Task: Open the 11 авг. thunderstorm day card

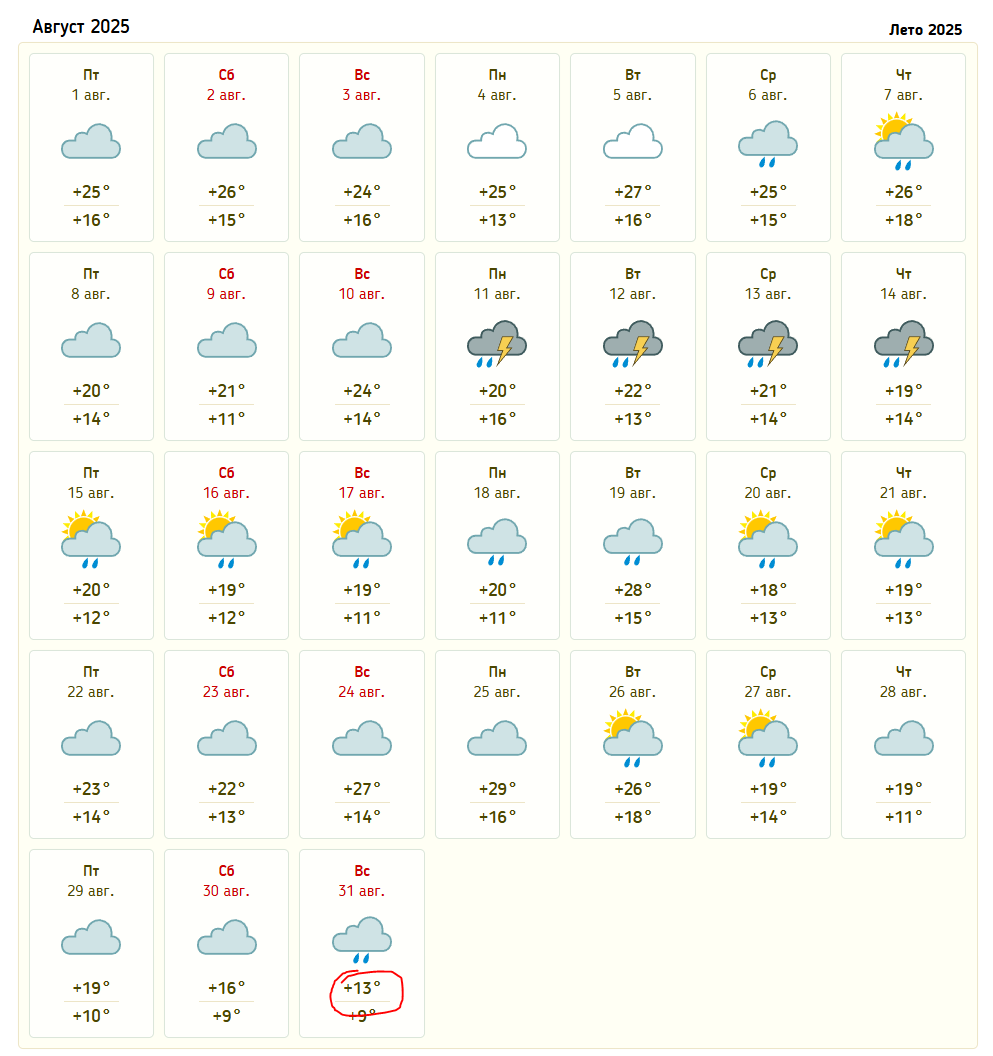Action: (x=497, y=346)
